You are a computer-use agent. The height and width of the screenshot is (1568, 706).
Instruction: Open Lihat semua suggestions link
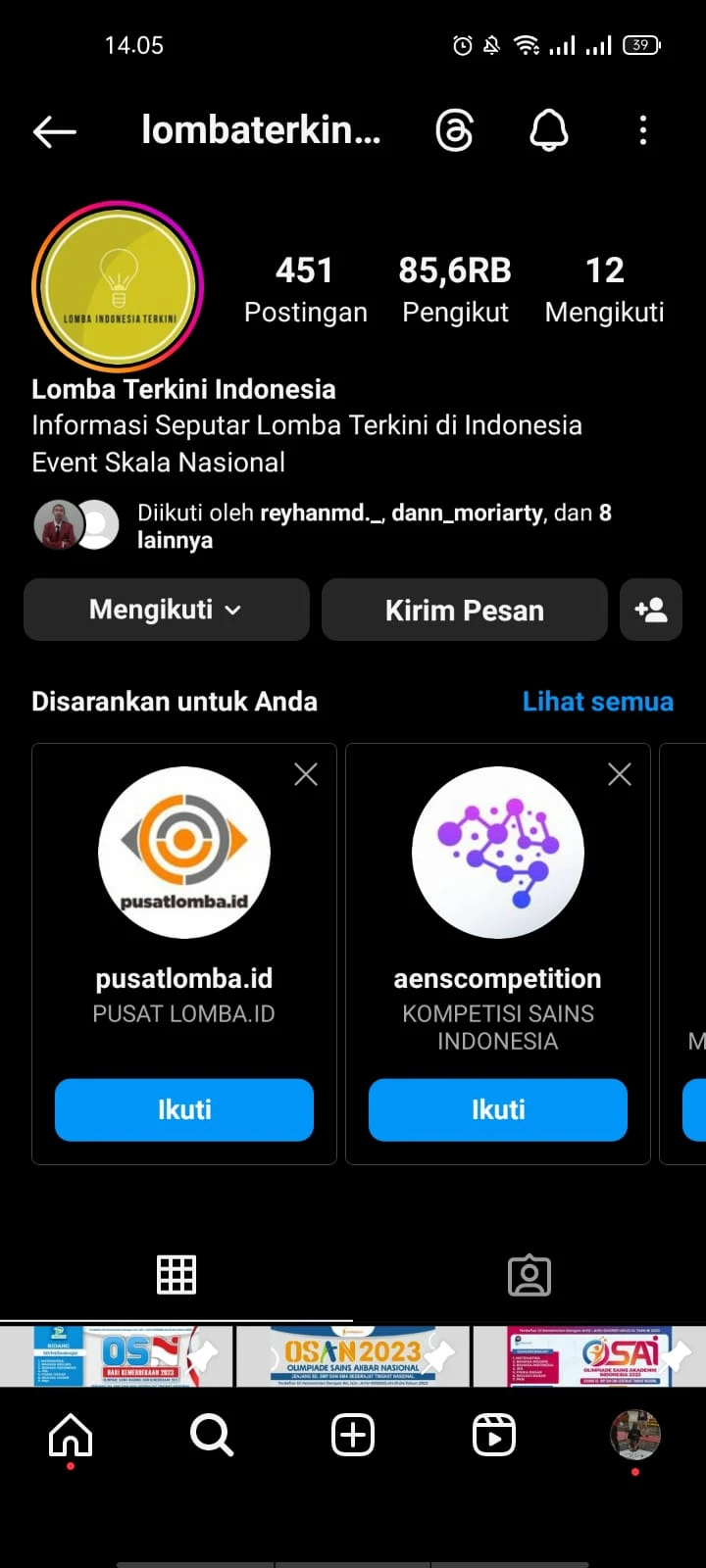pyautogui.click(x=597, y=702)
